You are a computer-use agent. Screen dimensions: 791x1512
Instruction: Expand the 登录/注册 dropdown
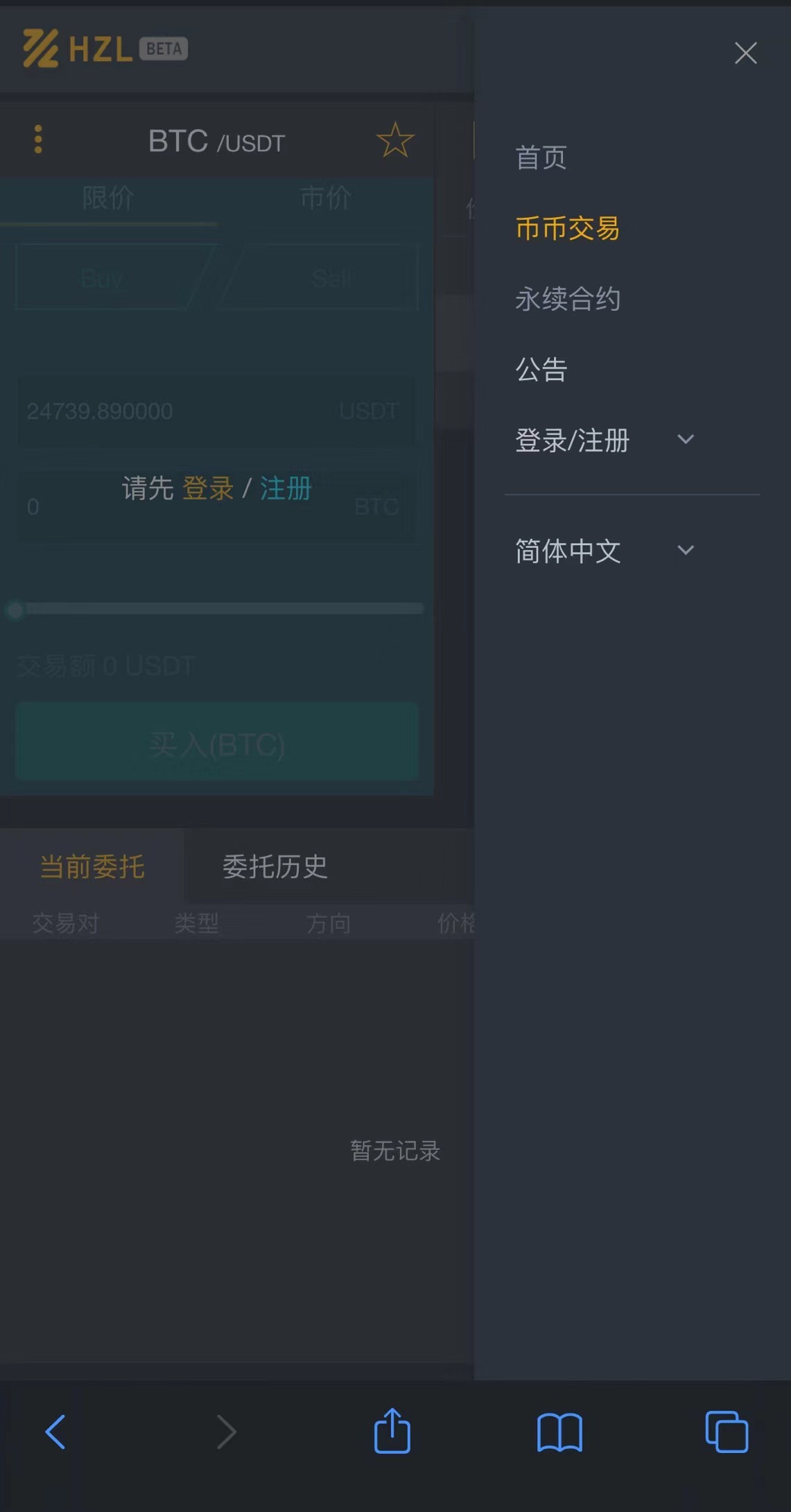603,440
